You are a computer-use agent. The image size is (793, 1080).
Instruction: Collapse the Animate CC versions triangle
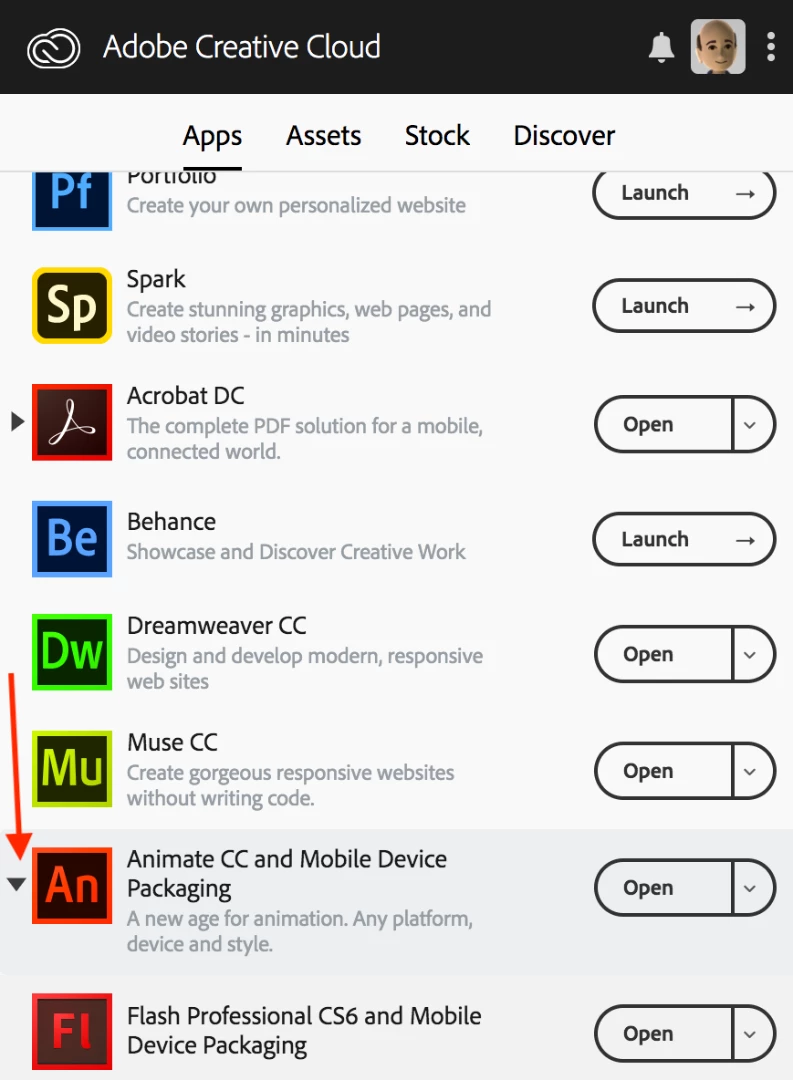tap(16, 884)
